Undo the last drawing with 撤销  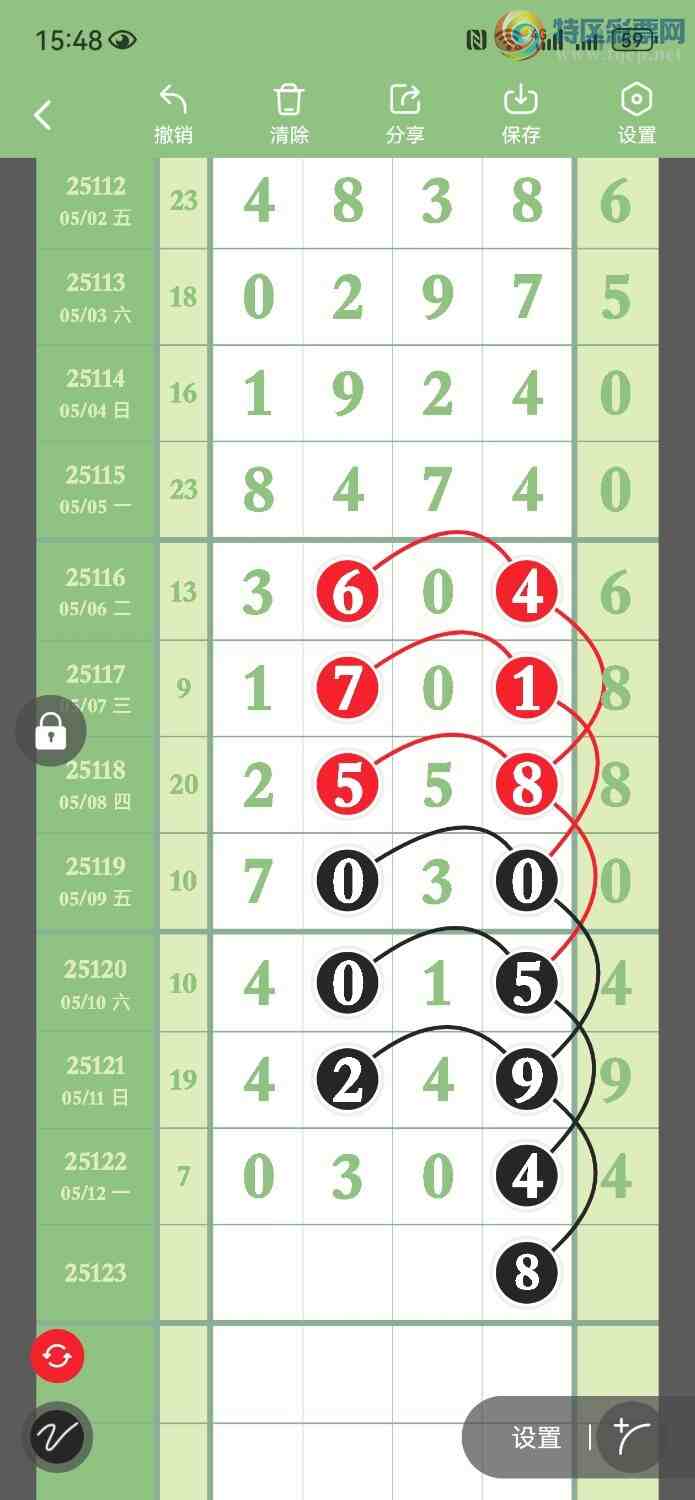tap(173, 114)
